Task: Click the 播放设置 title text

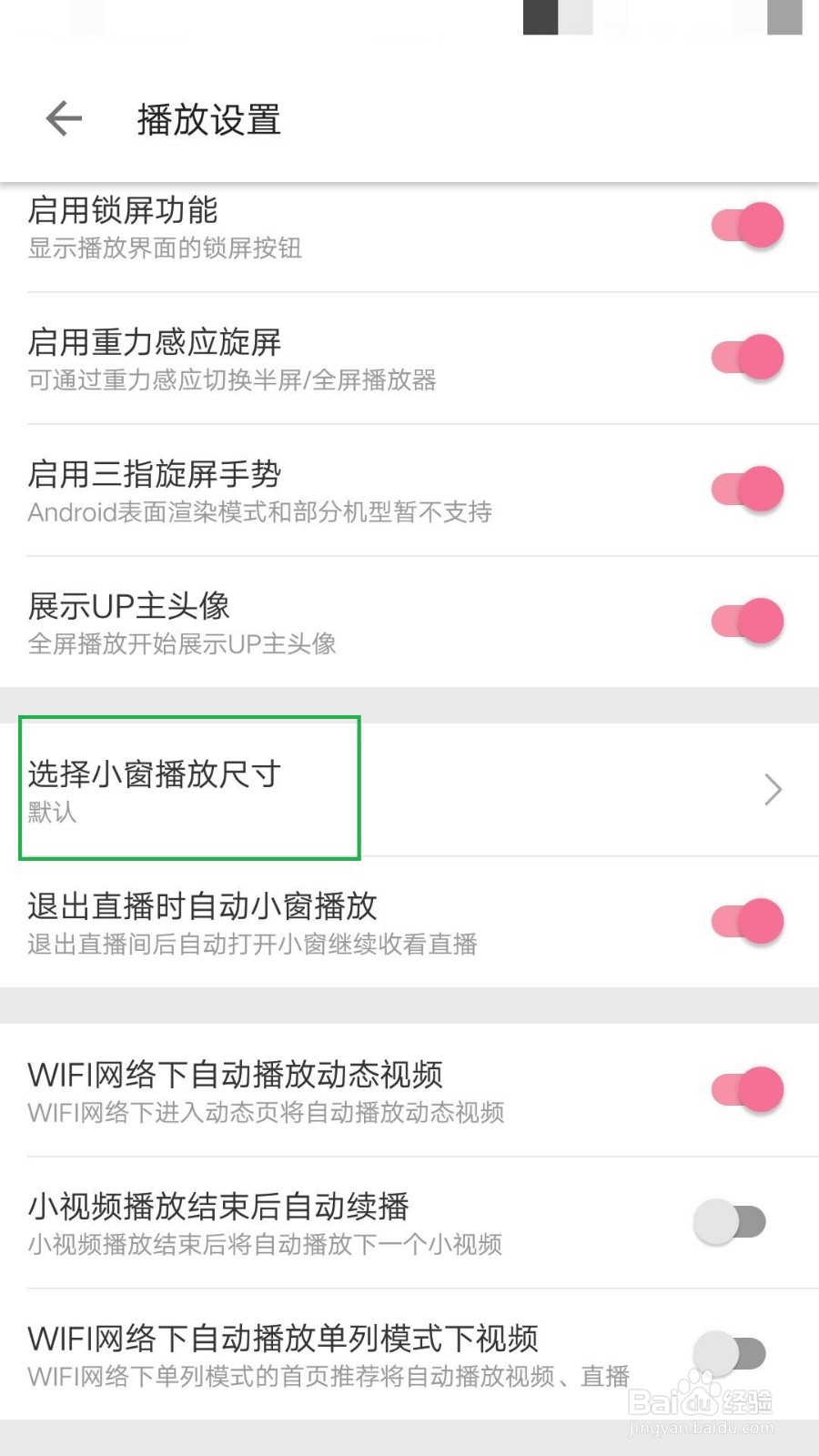Action: [207, 119]
